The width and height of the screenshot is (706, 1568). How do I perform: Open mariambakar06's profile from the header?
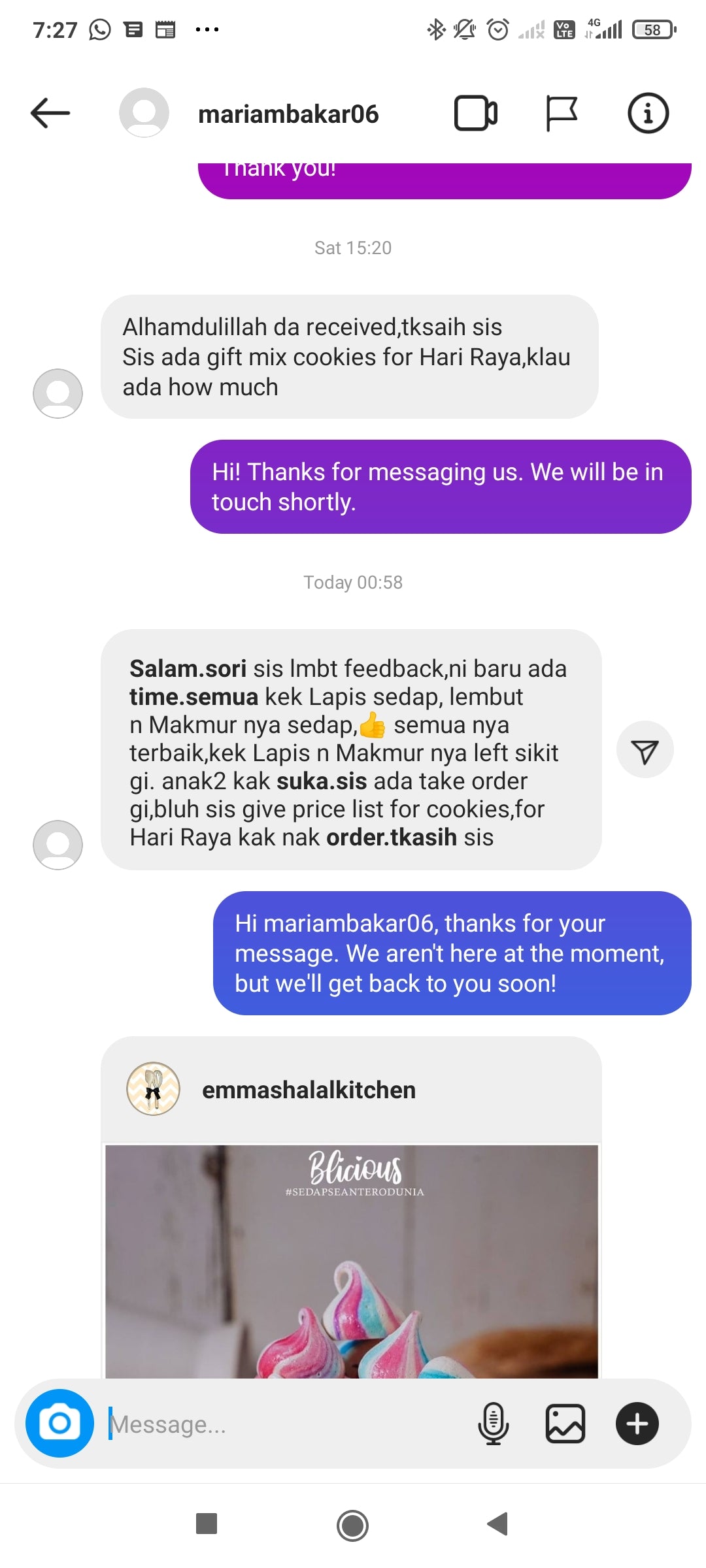click(x=288, y=114)
